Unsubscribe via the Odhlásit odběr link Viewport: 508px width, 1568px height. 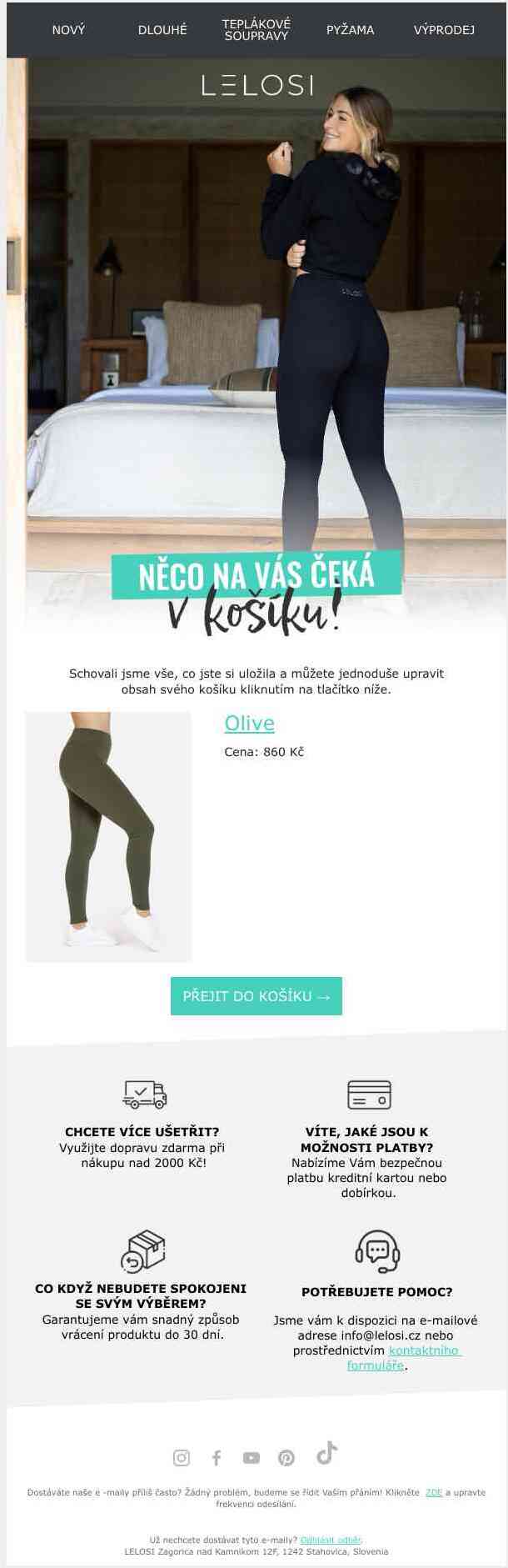click(x=331, y=1540)
